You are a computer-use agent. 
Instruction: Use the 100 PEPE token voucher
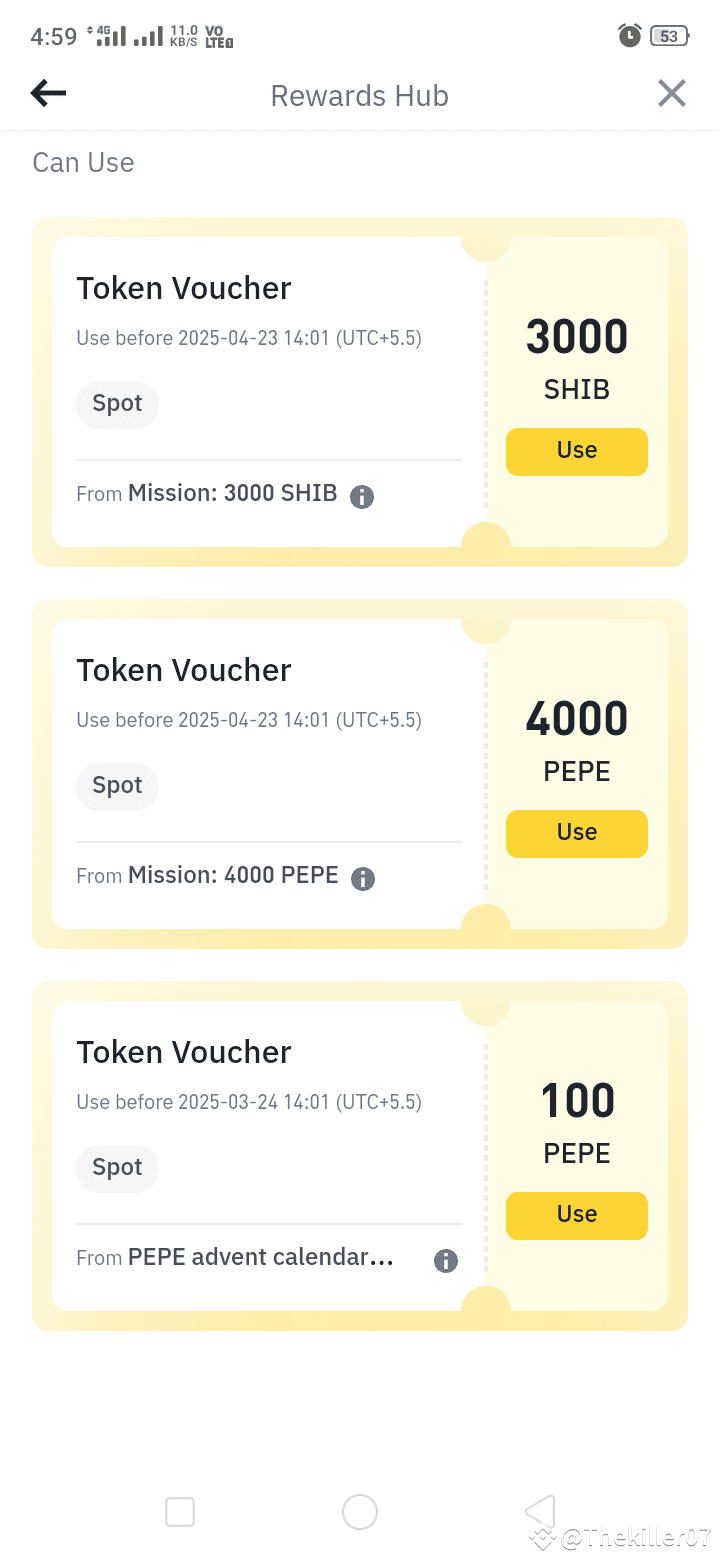coord(576,1215)
